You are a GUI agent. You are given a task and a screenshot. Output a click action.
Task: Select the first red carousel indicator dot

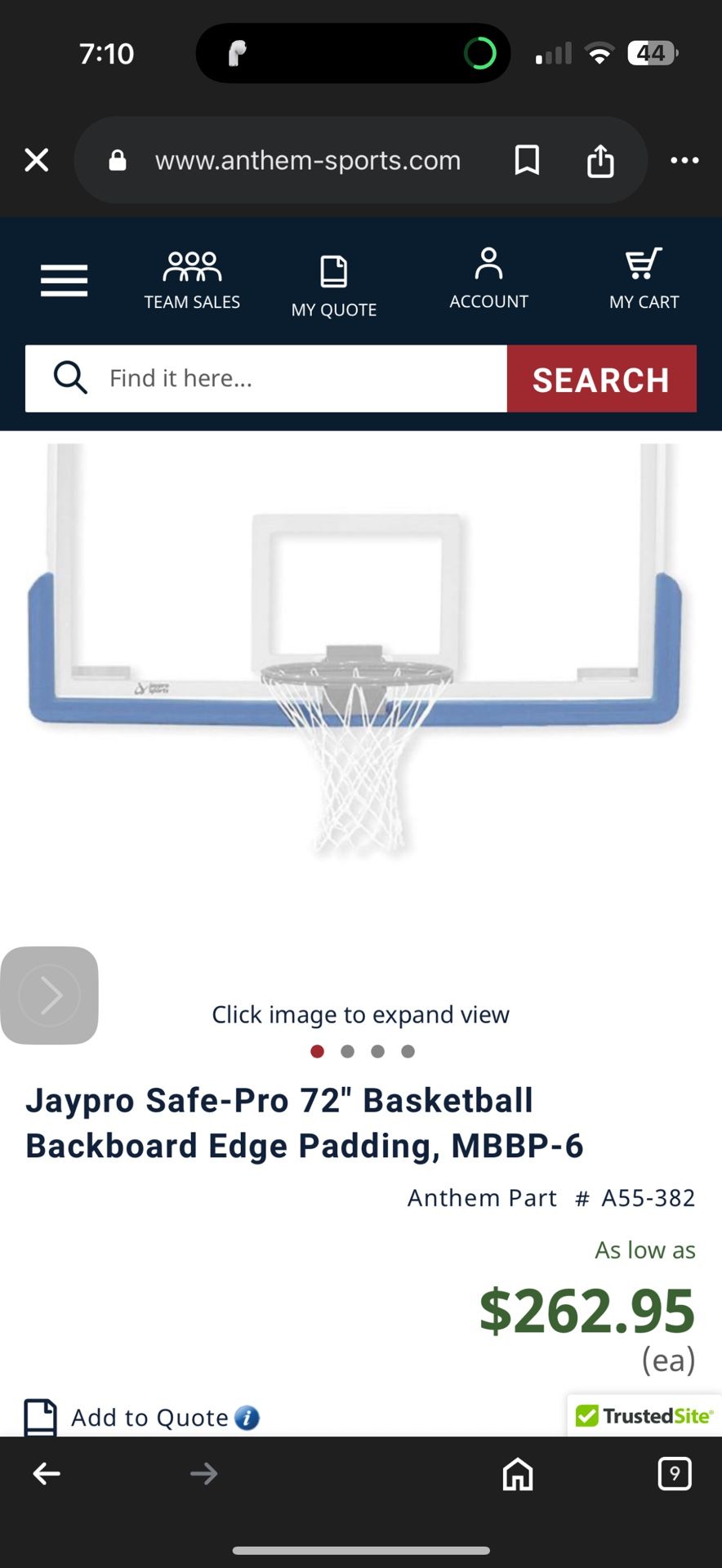[x=317, y=1052]
